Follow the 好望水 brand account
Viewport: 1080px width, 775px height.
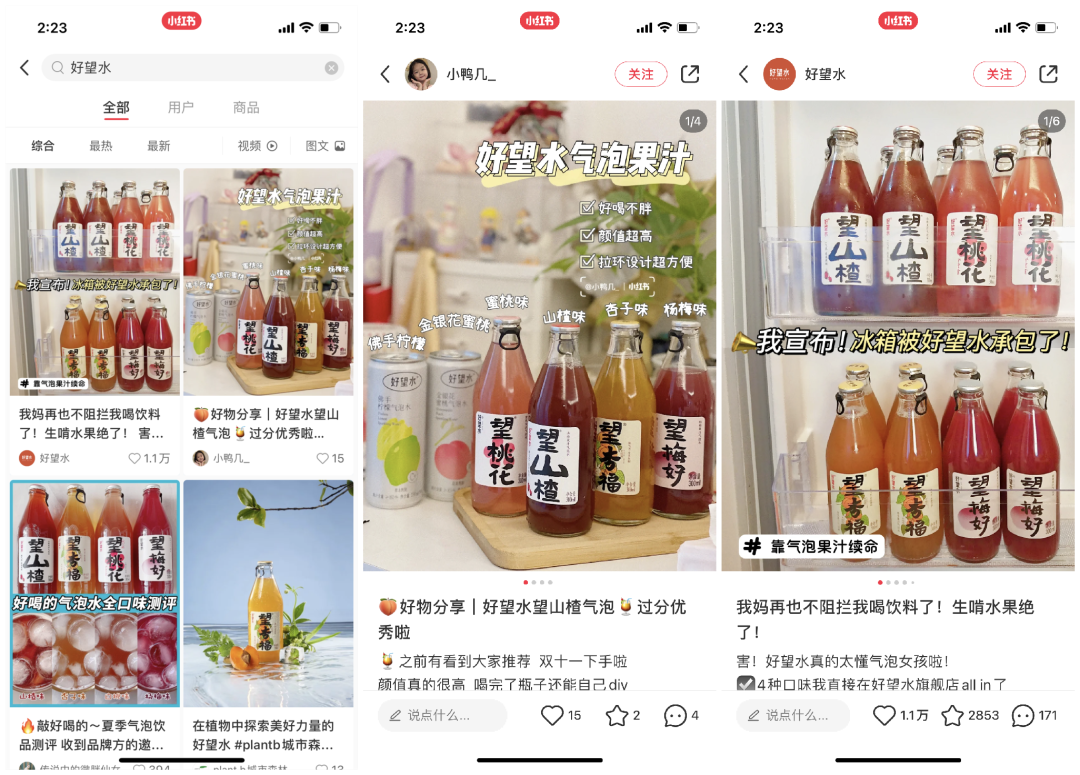click(x=999, y=74)
